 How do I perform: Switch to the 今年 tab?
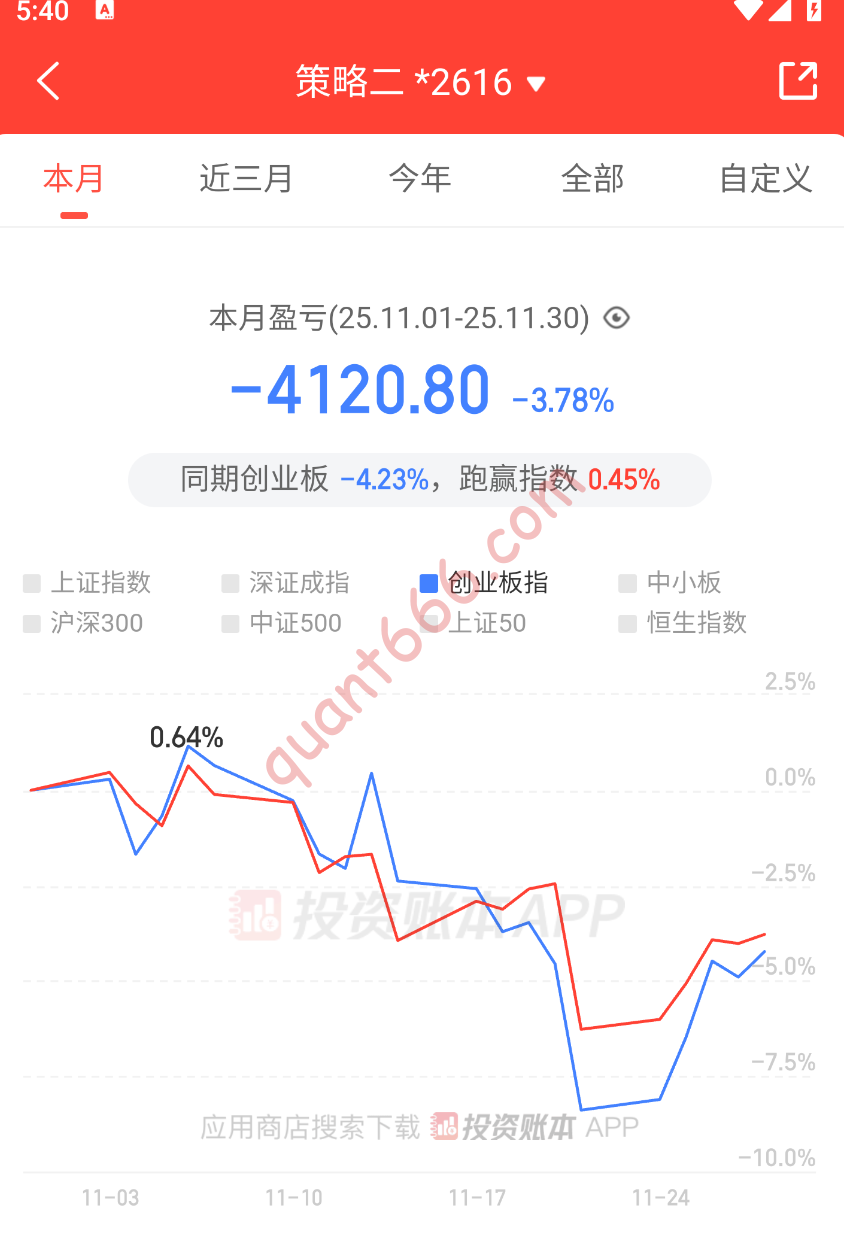coord(420,180)
